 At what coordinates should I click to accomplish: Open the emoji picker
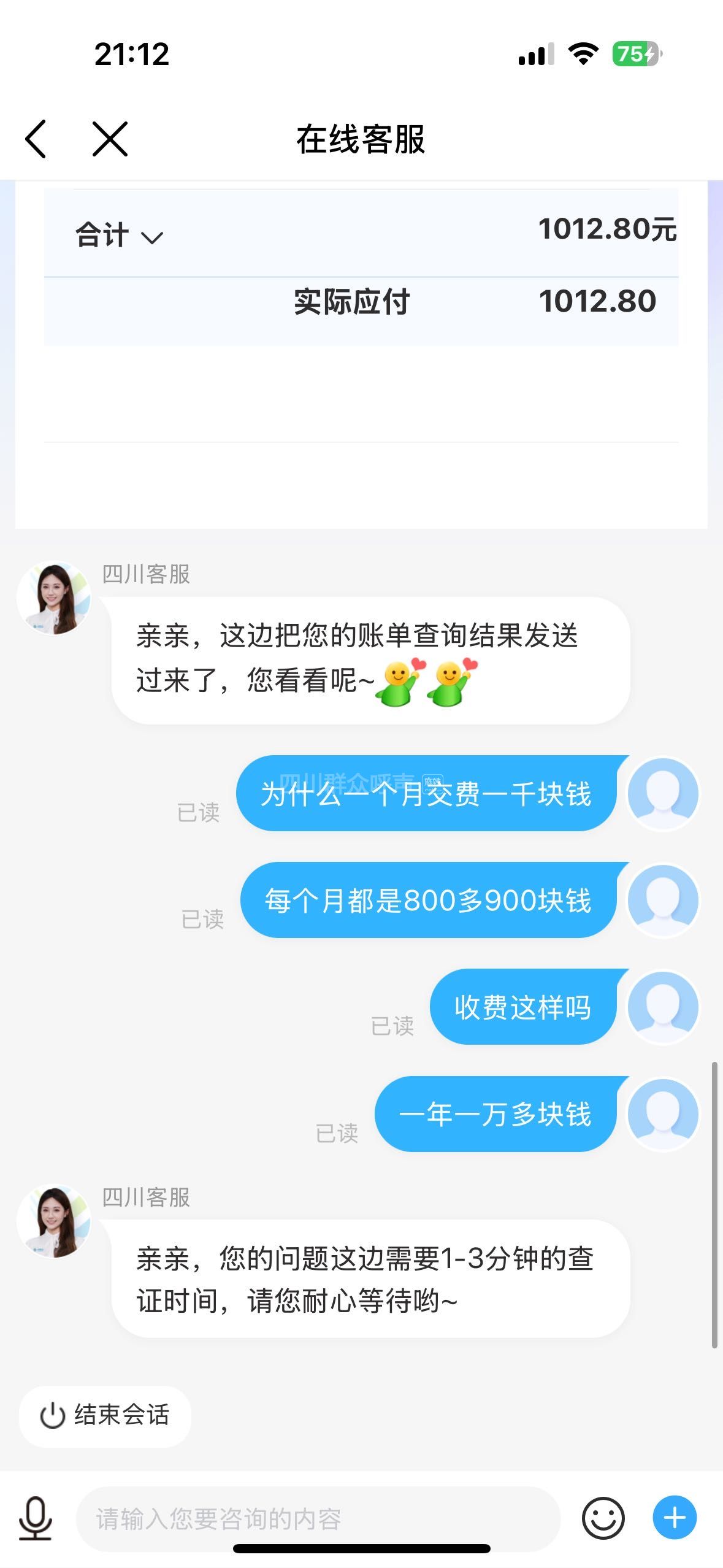603,1518
